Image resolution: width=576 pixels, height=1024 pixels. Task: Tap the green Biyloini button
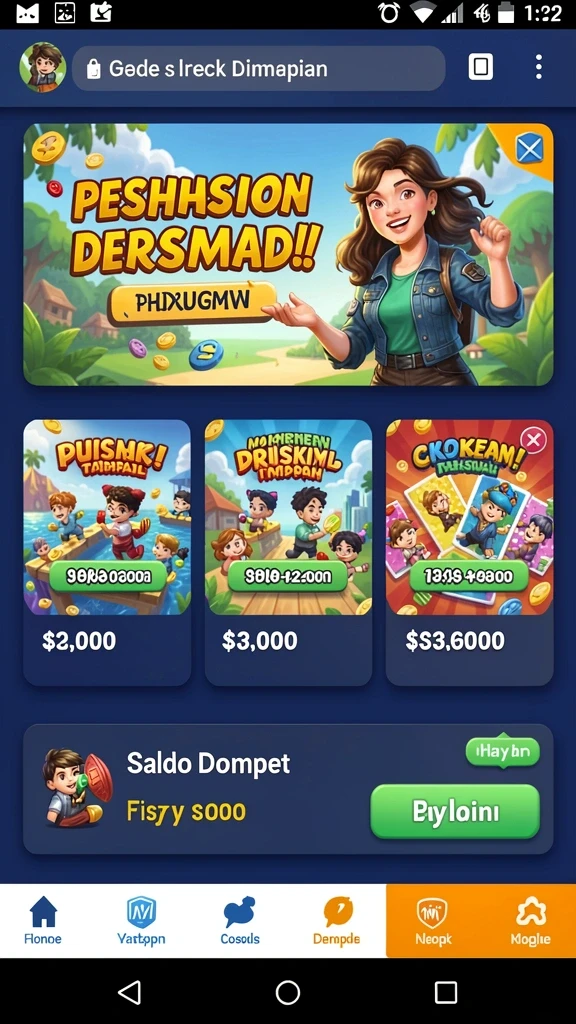point(455,812)
